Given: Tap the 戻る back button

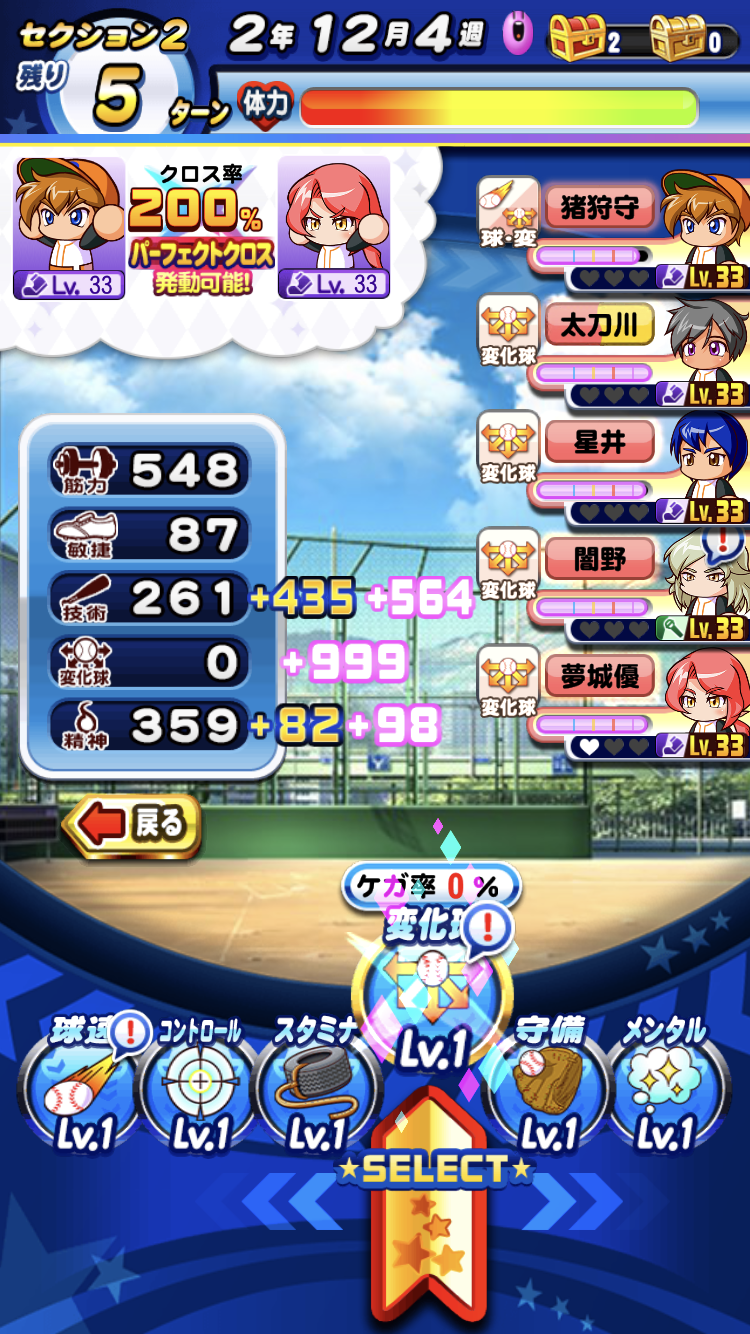Looking at the screenshot, I should [132, 825].
